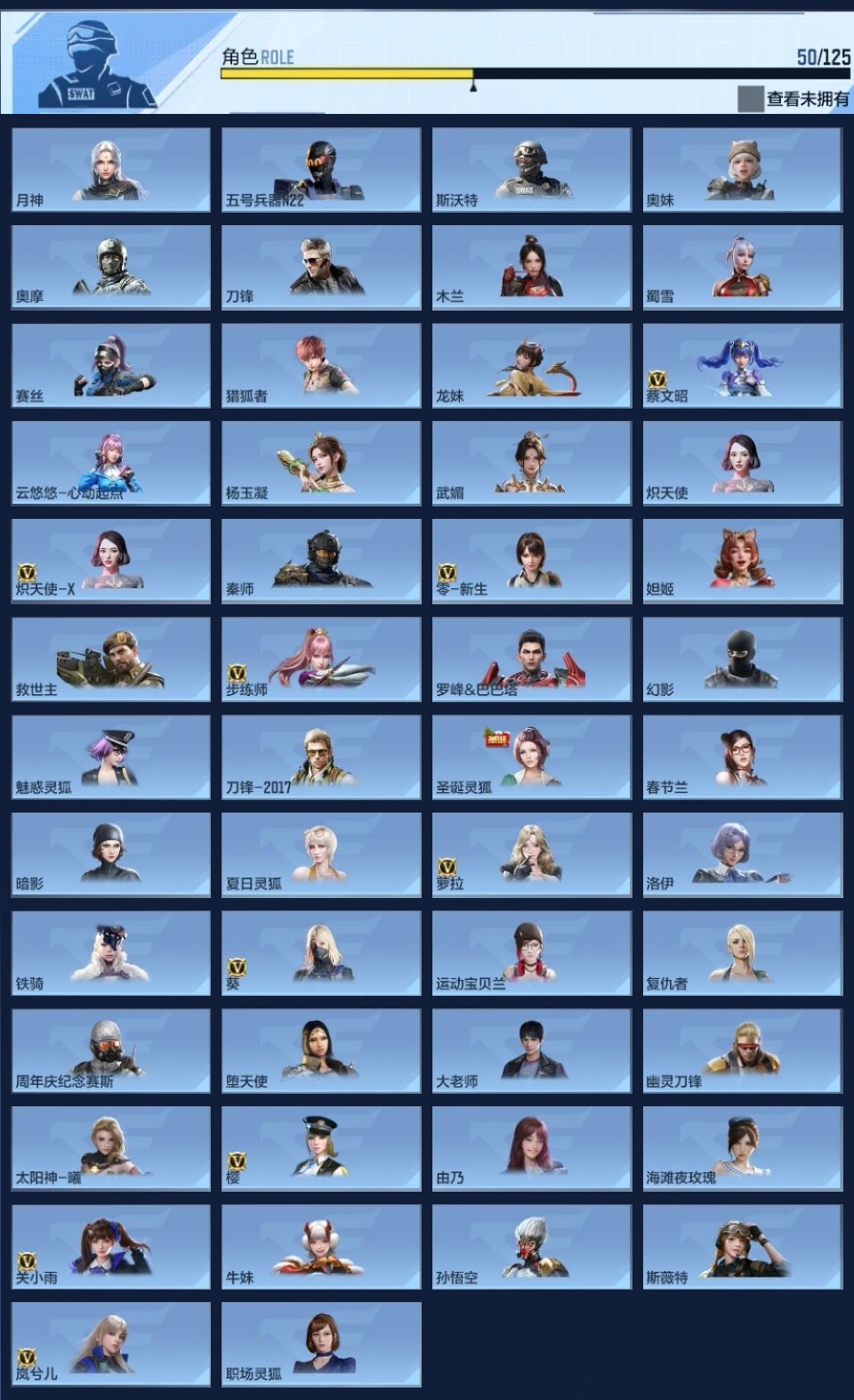Select the 猎狐者 character
This screenshot has width=854, height=1400.
(x=321, y=366)
